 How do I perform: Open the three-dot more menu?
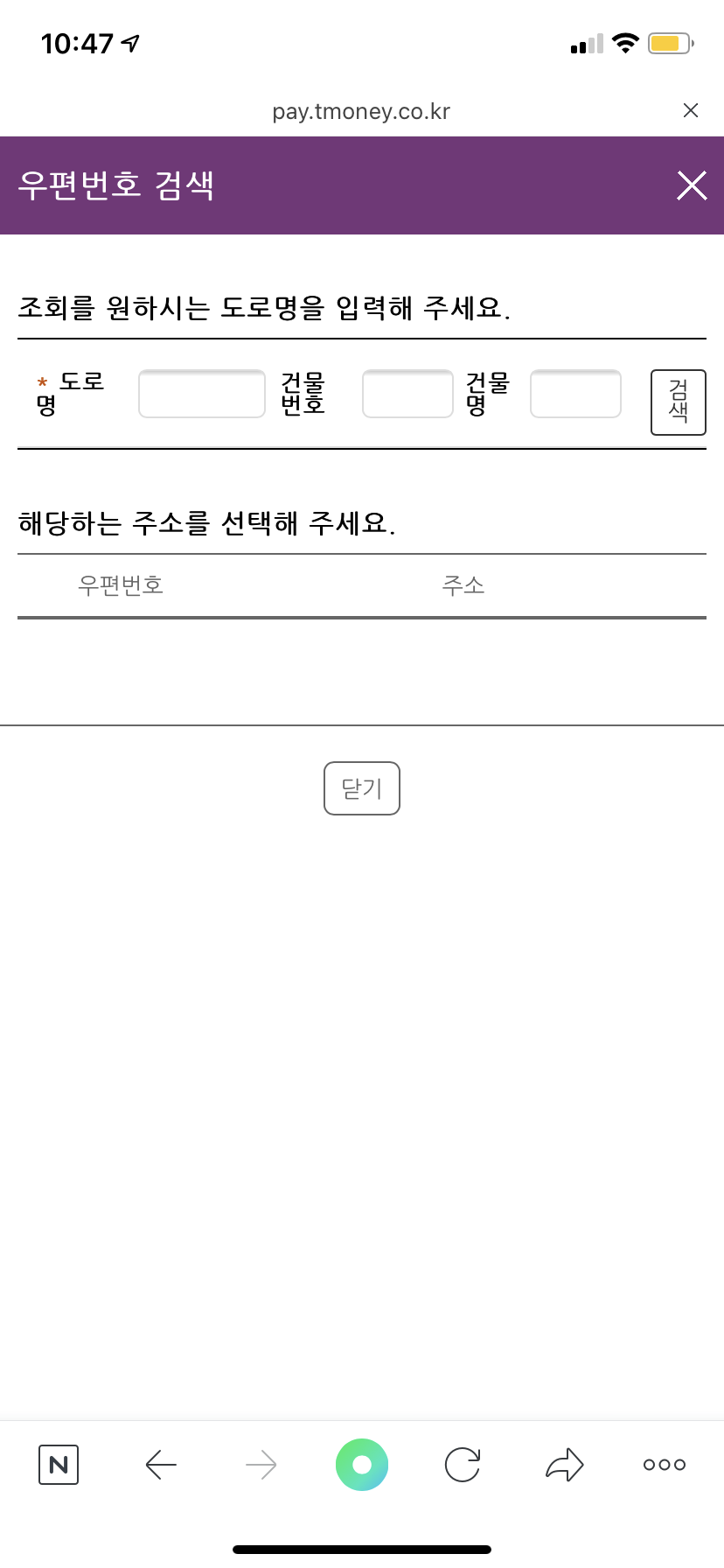pos(665,1465)
